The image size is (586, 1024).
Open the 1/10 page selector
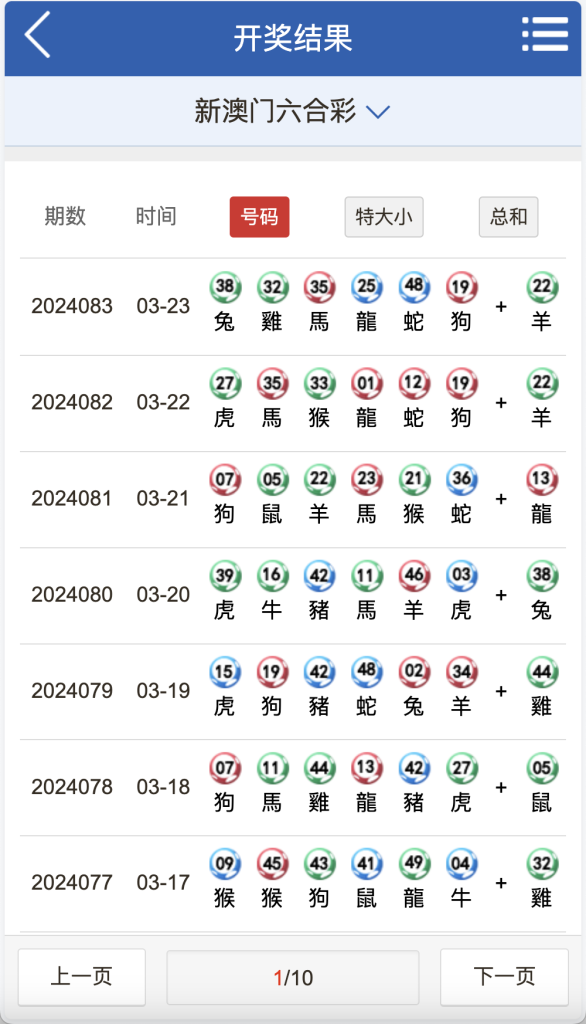293,978
